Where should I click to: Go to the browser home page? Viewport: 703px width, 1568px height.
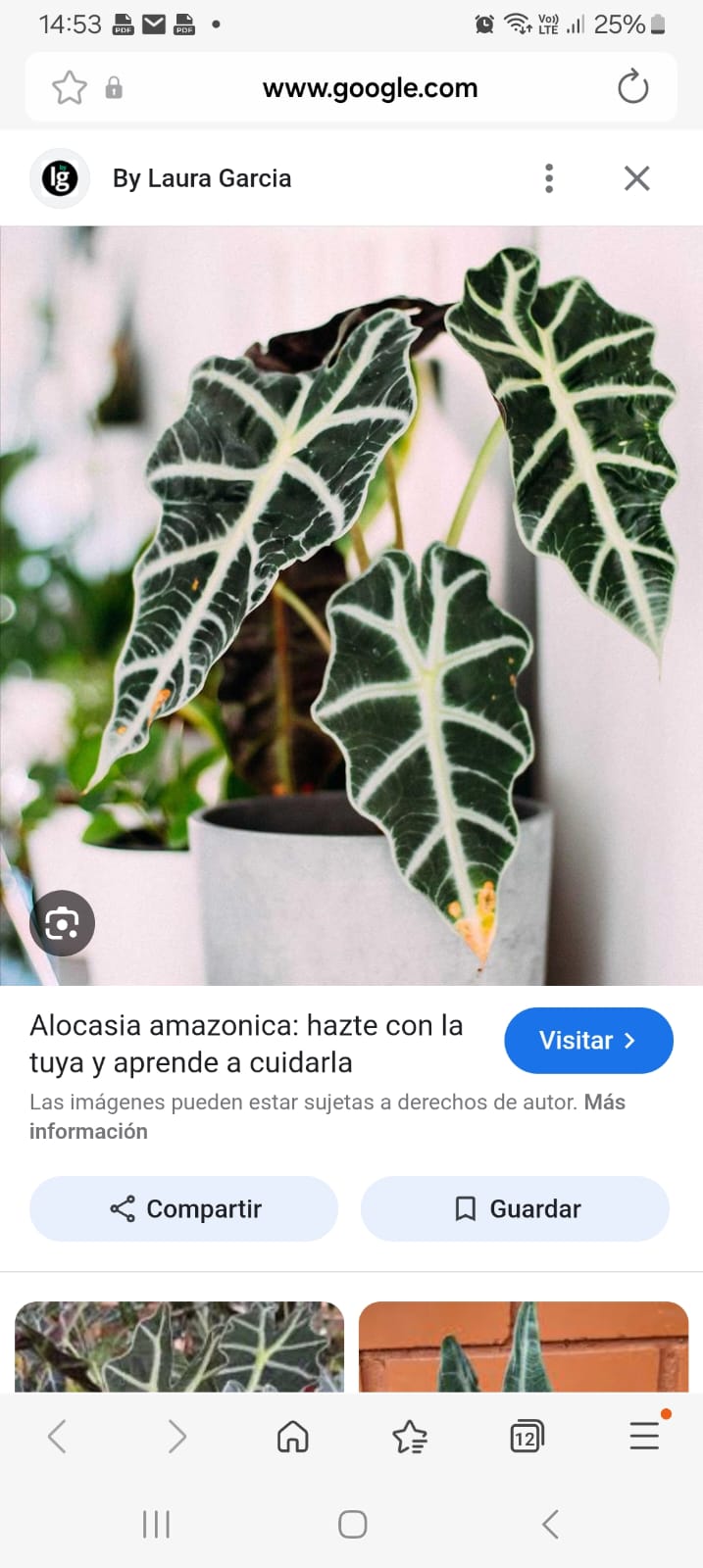tap(292, 1437)
